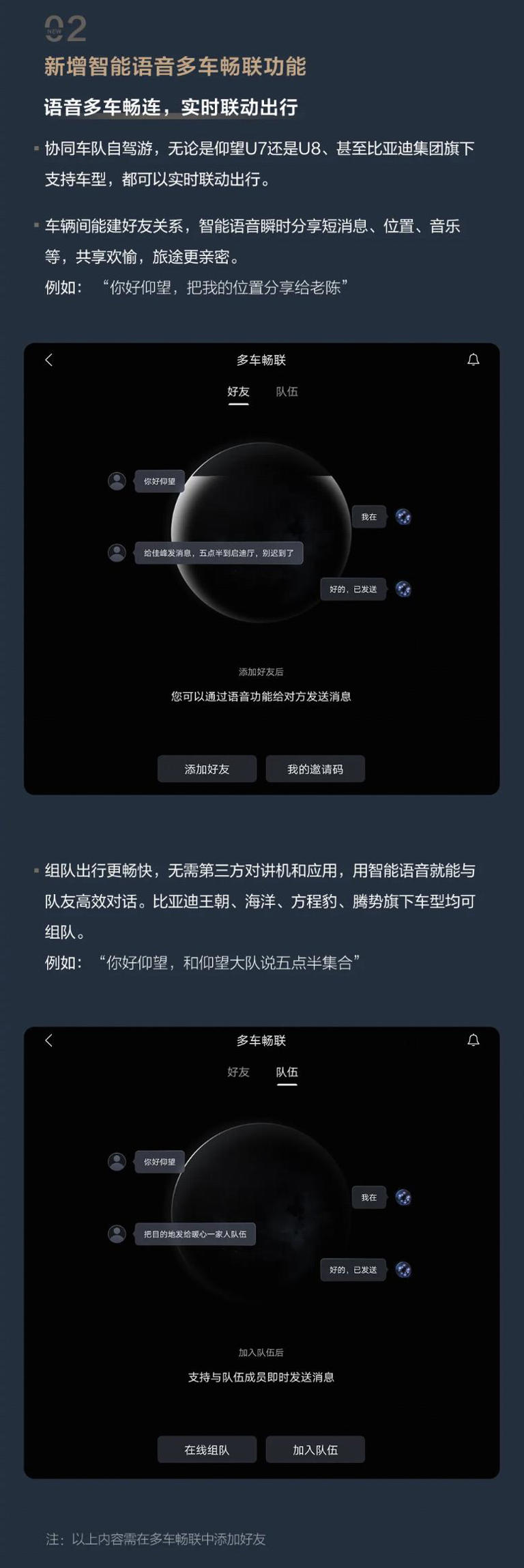Open the notification bell on the 队伍 screen
This screenshot has width=524, height=1568.
474,1040
